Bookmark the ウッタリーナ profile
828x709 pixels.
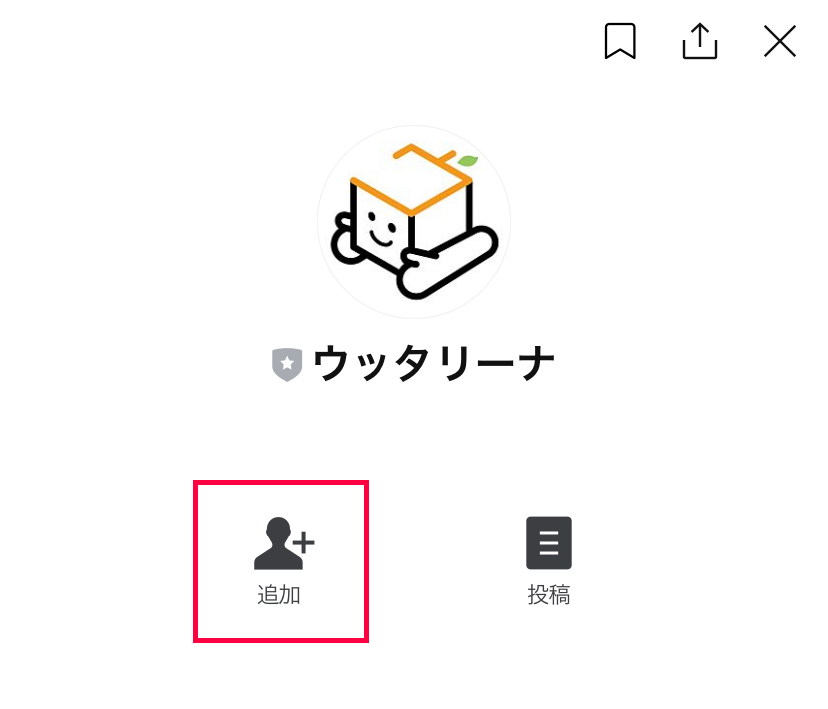(x=620, y=41)
